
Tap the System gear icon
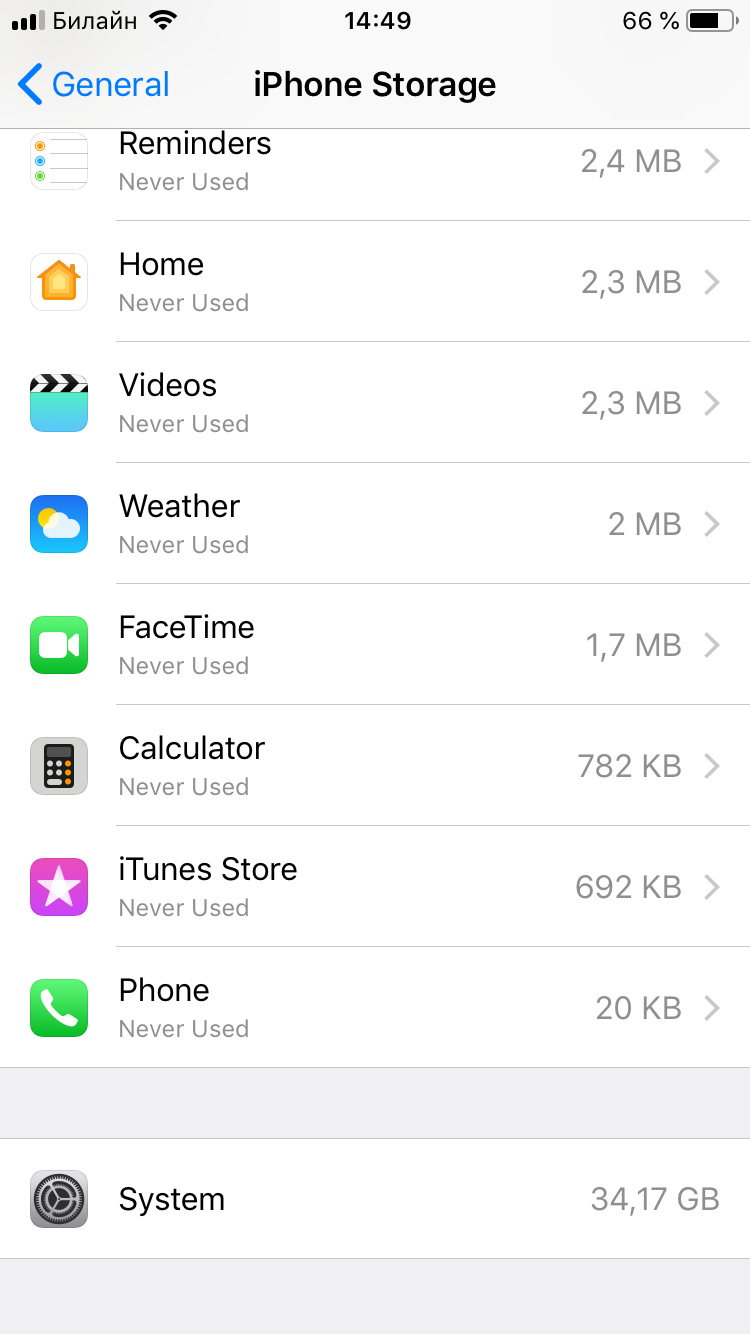[58, 1199]
